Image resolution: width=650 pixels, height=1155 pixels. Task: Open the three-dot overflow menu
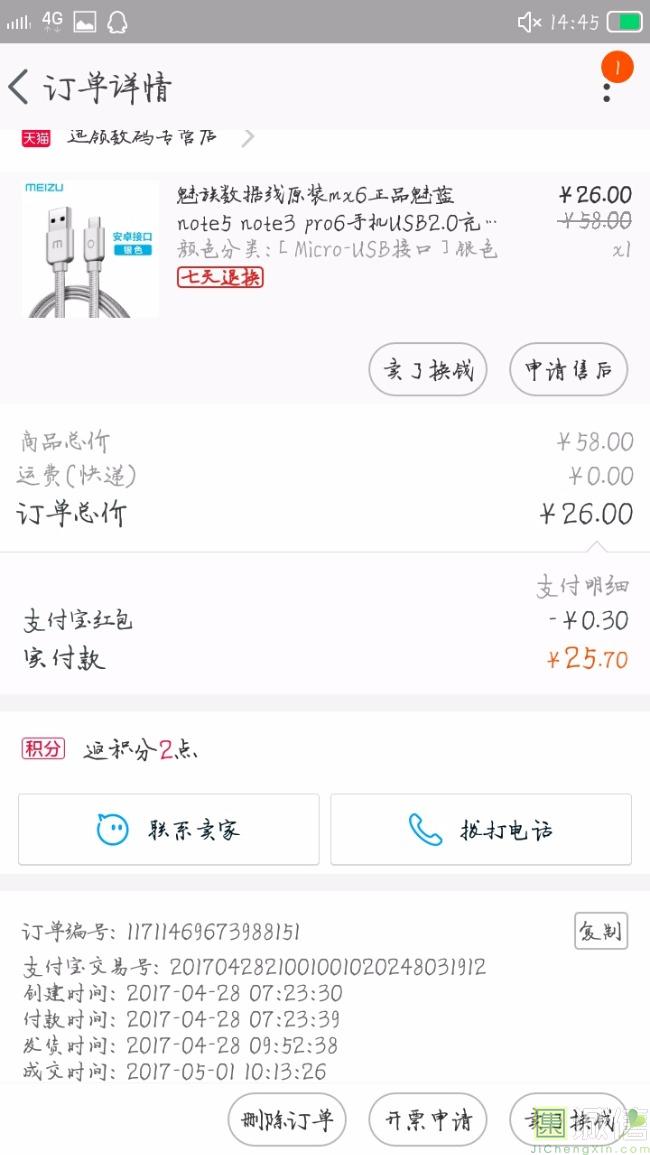(x=606, y=88)
